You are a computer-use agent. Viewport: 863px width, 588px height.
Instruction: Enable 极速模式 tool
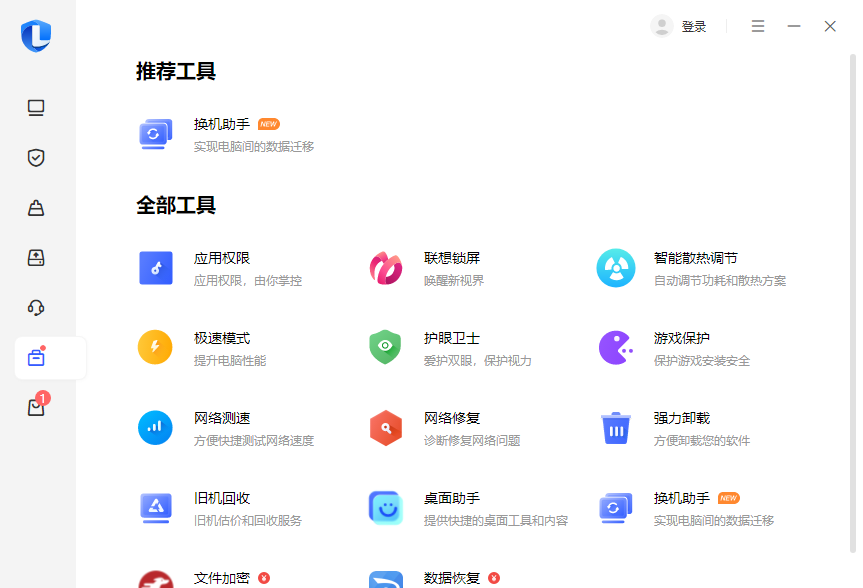(x=222, y=338)
